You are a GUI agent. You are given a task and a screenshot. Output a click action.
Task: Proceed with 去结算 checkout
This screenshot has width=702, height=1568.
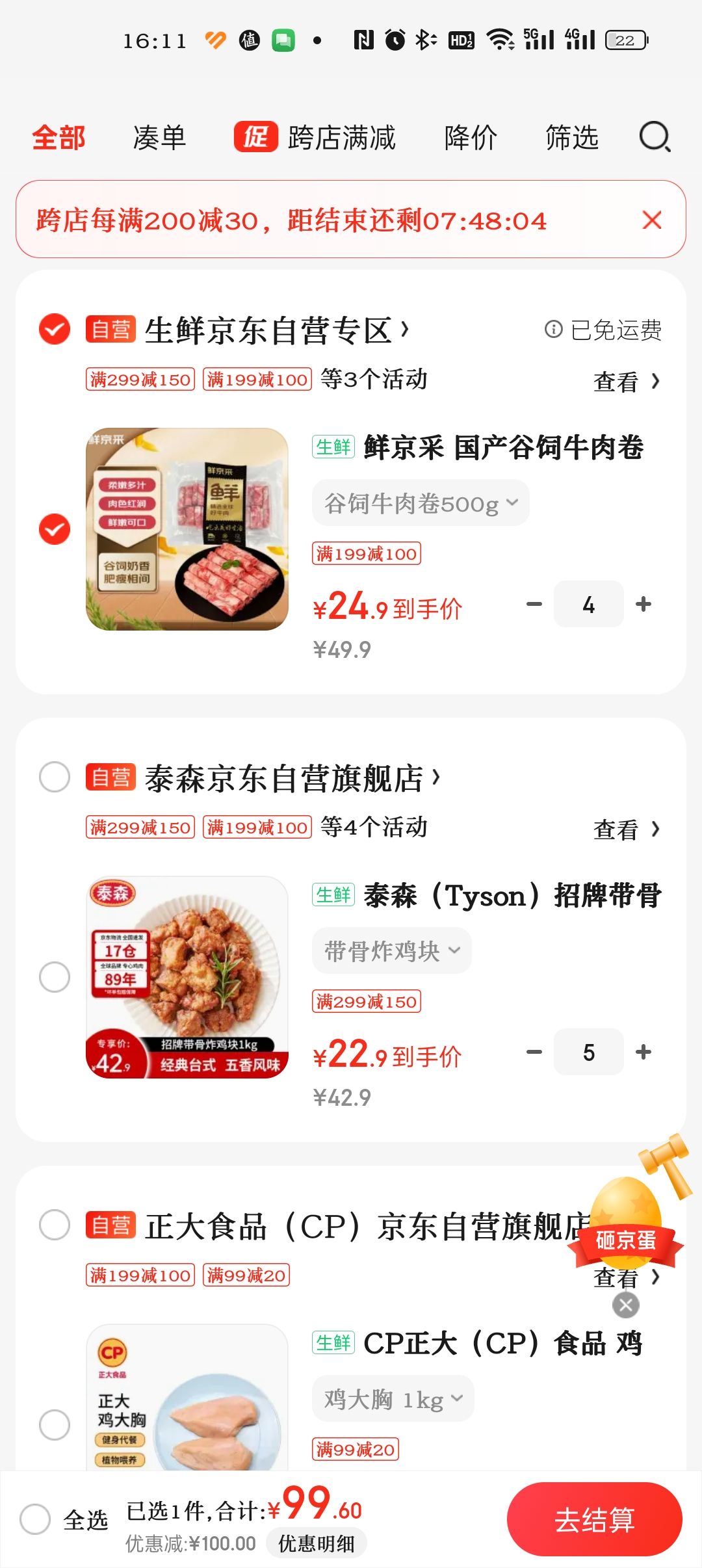(x=594, y=1519)
